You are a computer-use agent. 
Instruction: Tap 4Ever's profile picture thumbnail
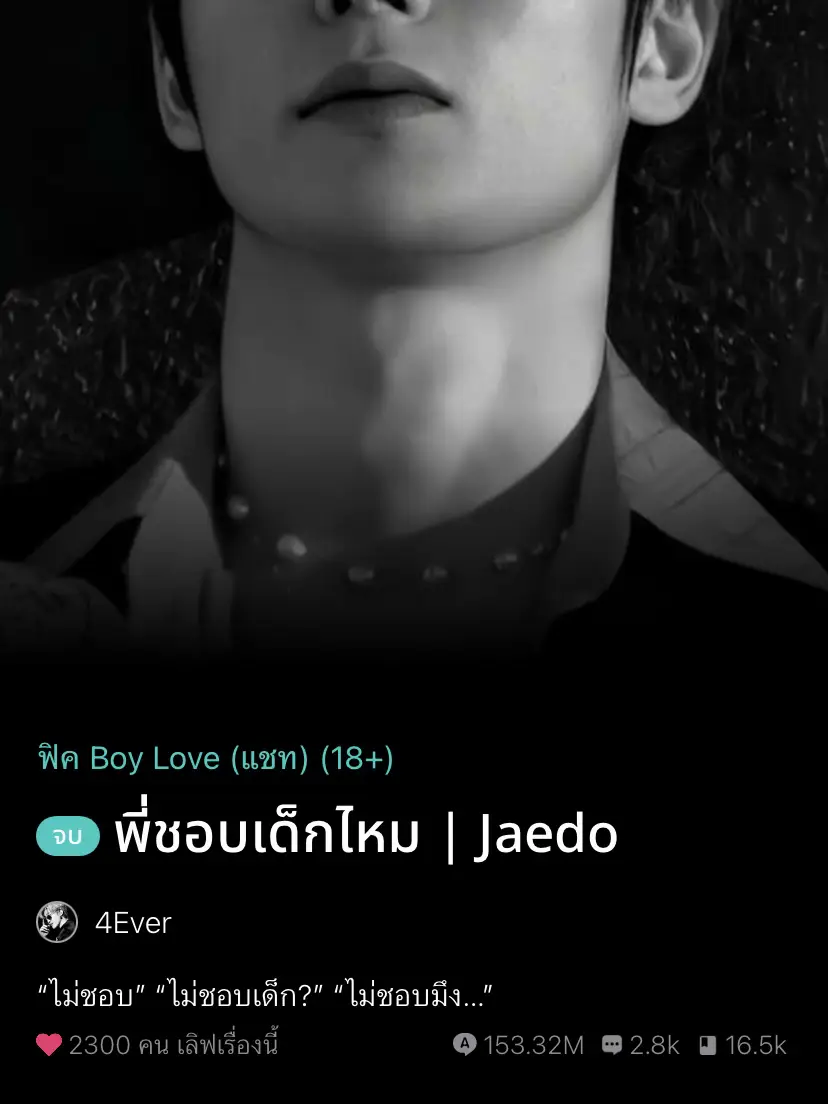(x=57, y=922)
